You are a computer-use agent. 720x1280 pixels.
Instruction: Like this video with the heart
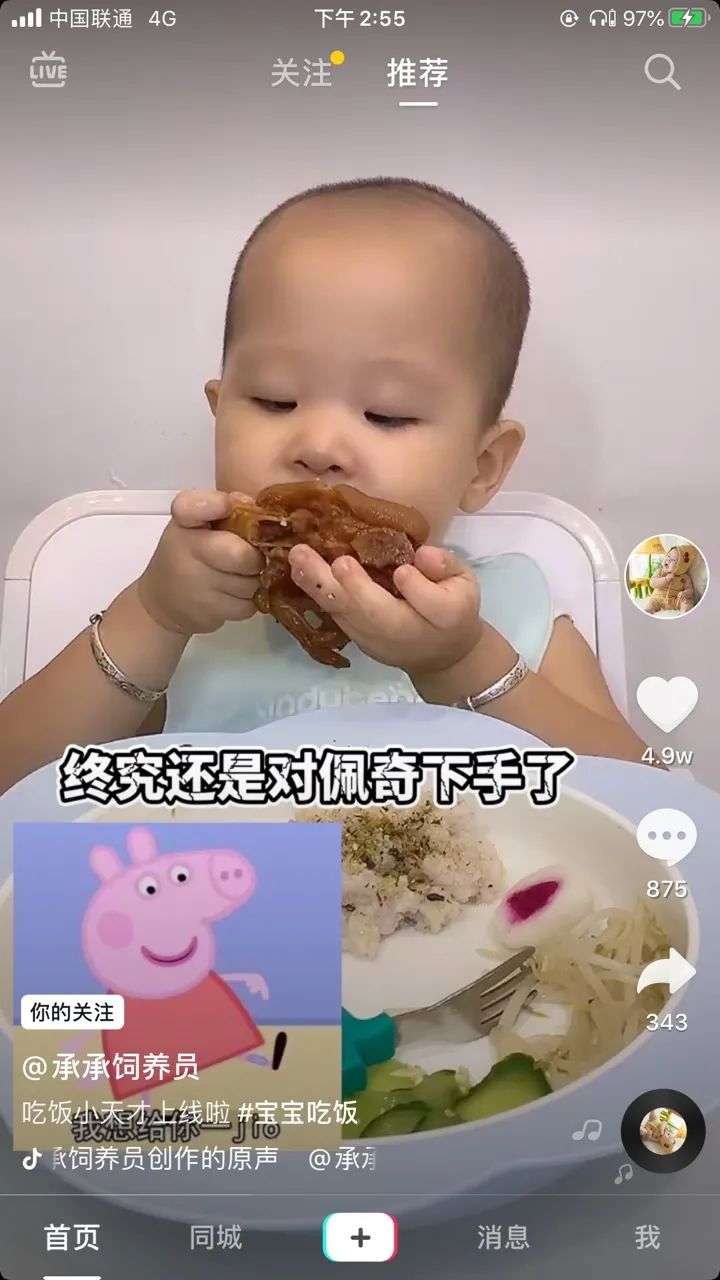(x=667, y=704)
